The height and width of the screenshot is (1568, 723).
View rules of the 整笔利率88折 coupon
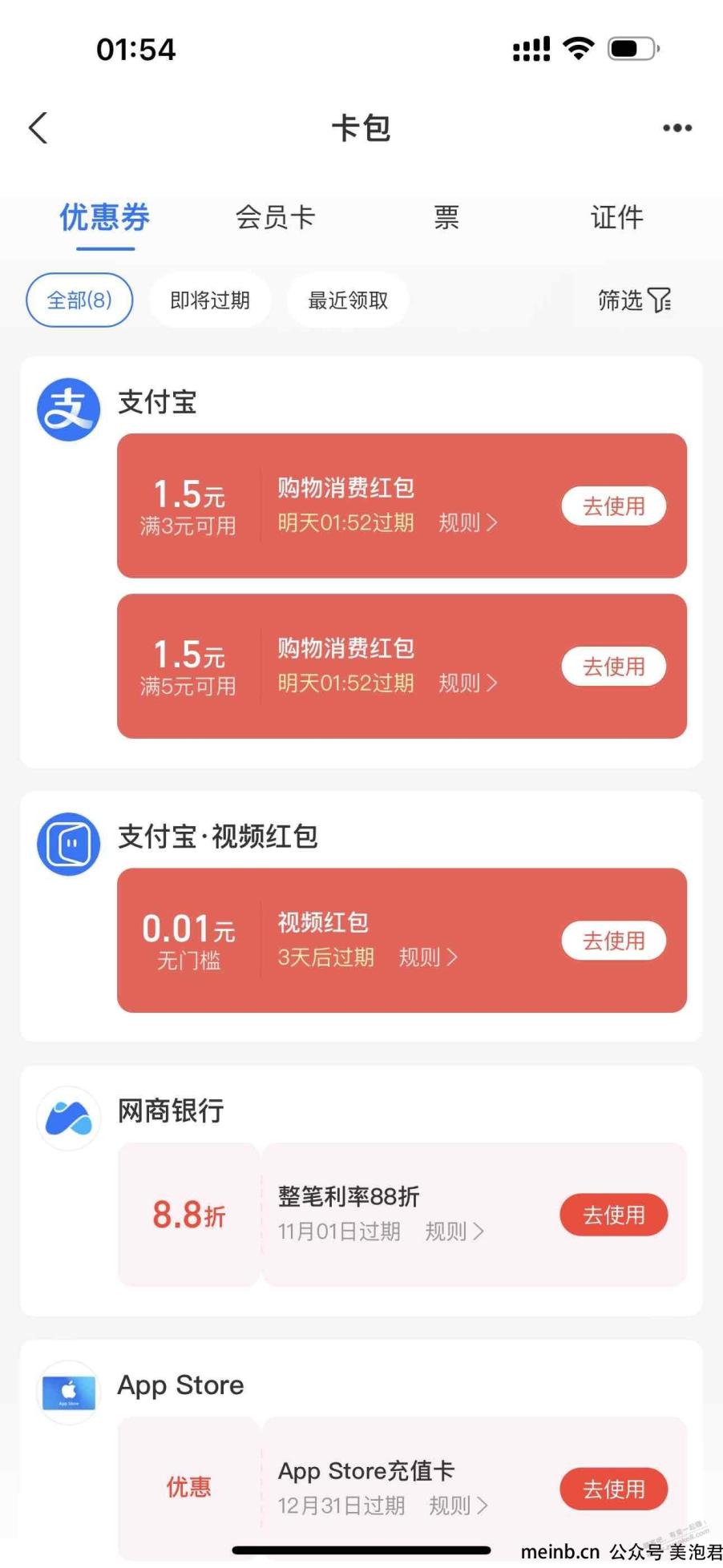454,1231
